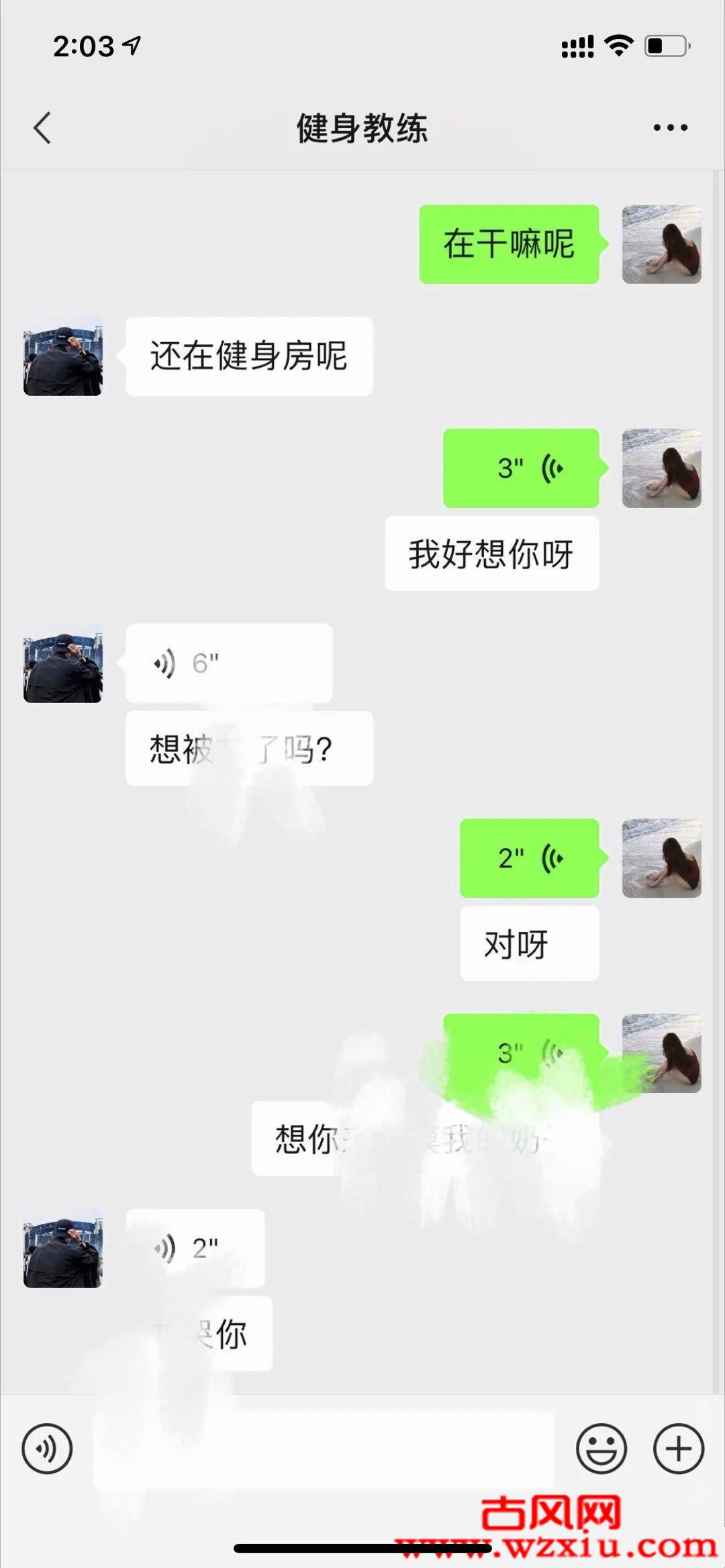Image resolution: width=725 pixels, height=1568 pixels.
Task: Open the coach's avatar beside 还在健身房呢
Action: pyautogui.click(x=63, y=356)
